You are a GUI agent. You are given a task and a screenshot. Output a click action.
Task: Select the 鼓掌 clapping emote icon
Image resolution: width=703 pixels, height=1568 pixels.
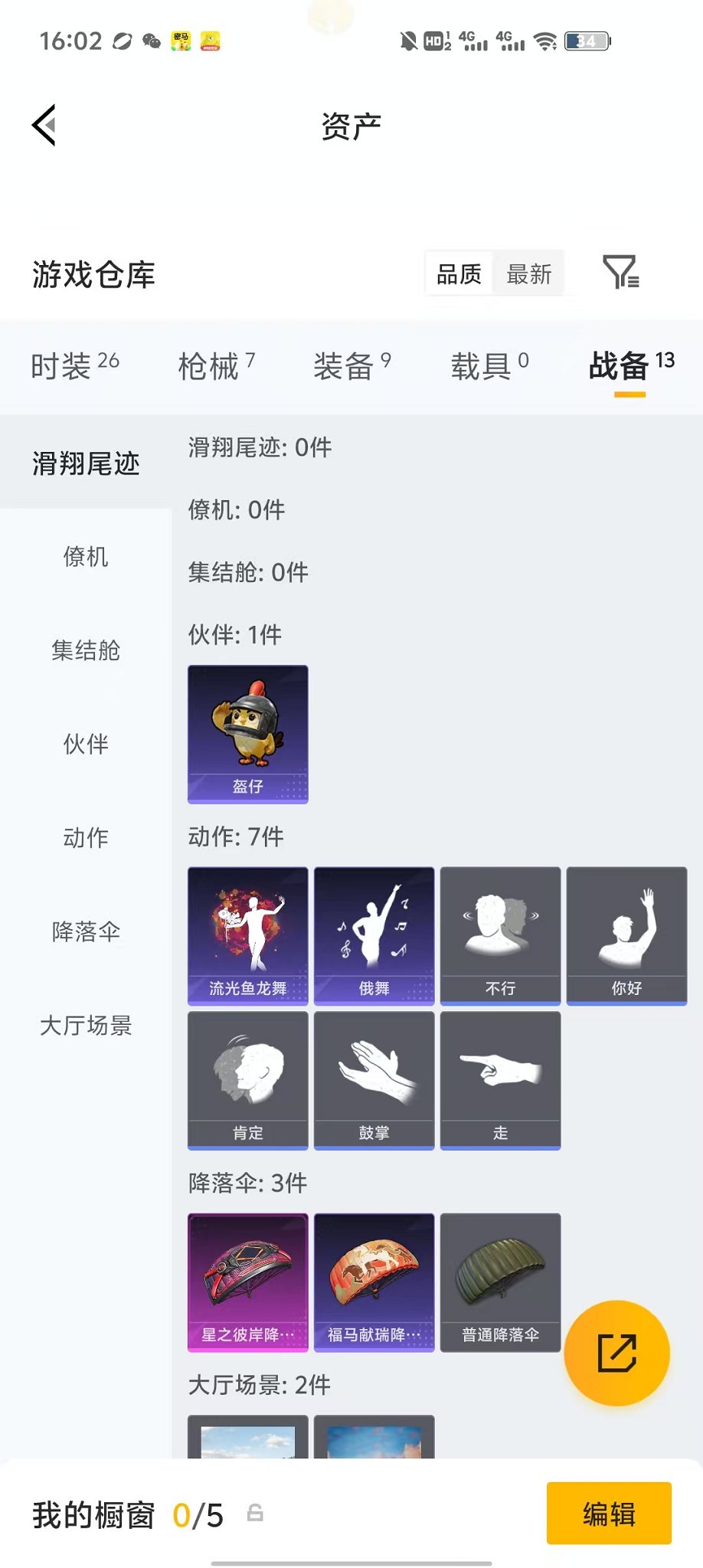374,1080
